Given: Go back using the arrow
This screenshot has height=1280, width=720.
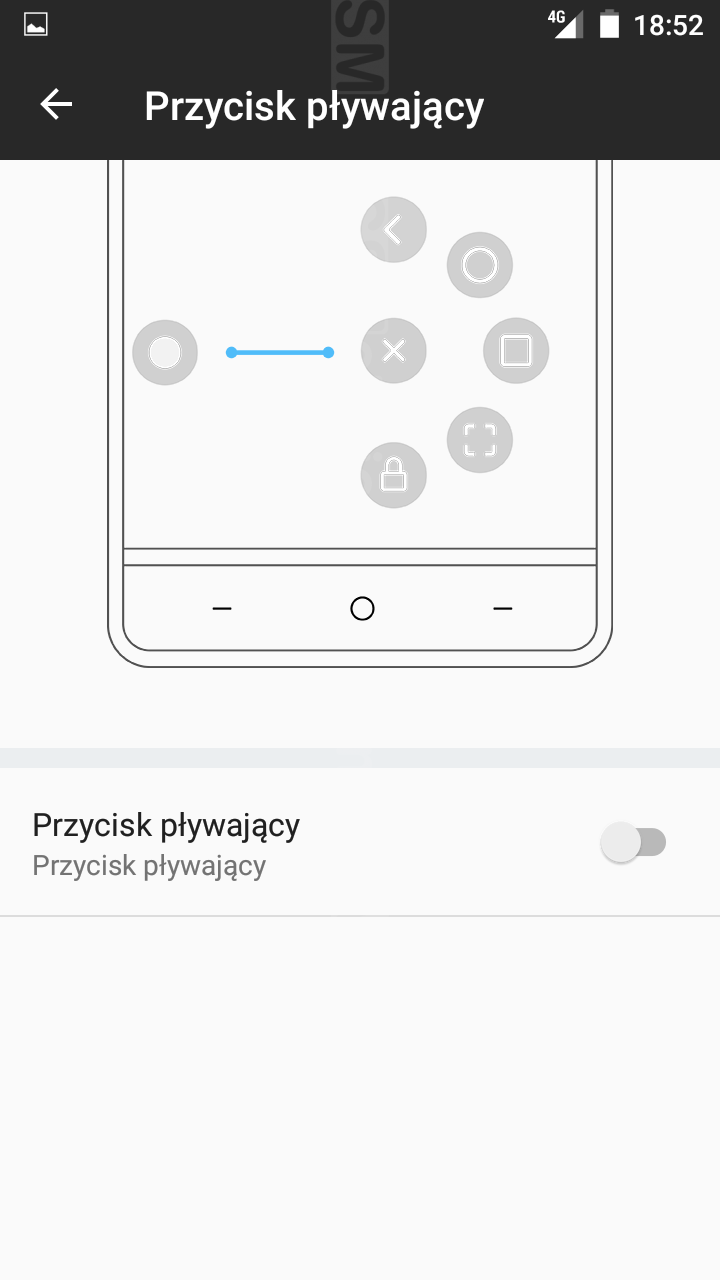Looking at the screenshot, I should 56,105.
